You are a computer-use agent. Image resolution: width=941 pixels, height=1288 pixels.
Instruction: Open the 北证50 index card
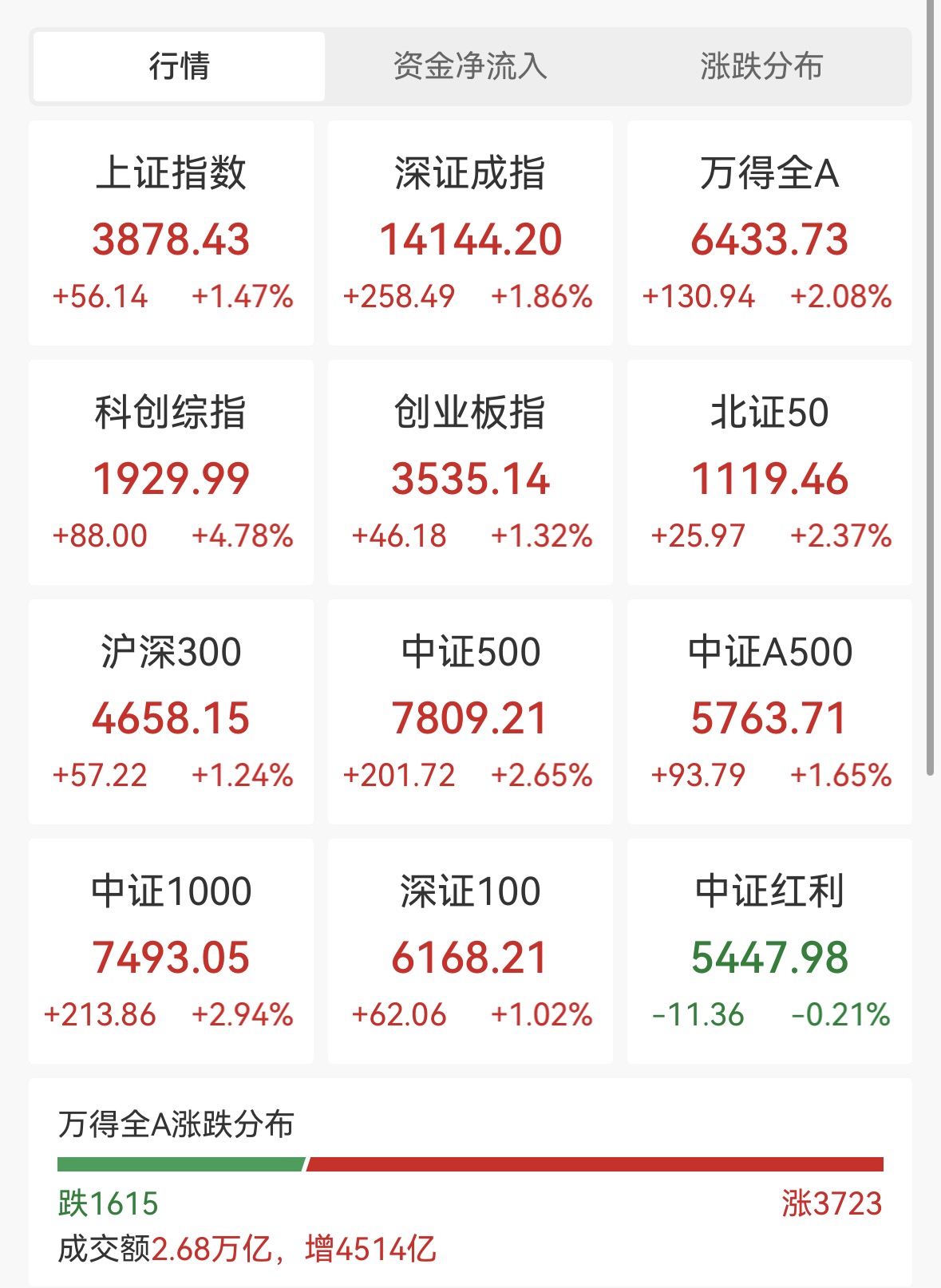pos(769,472)
